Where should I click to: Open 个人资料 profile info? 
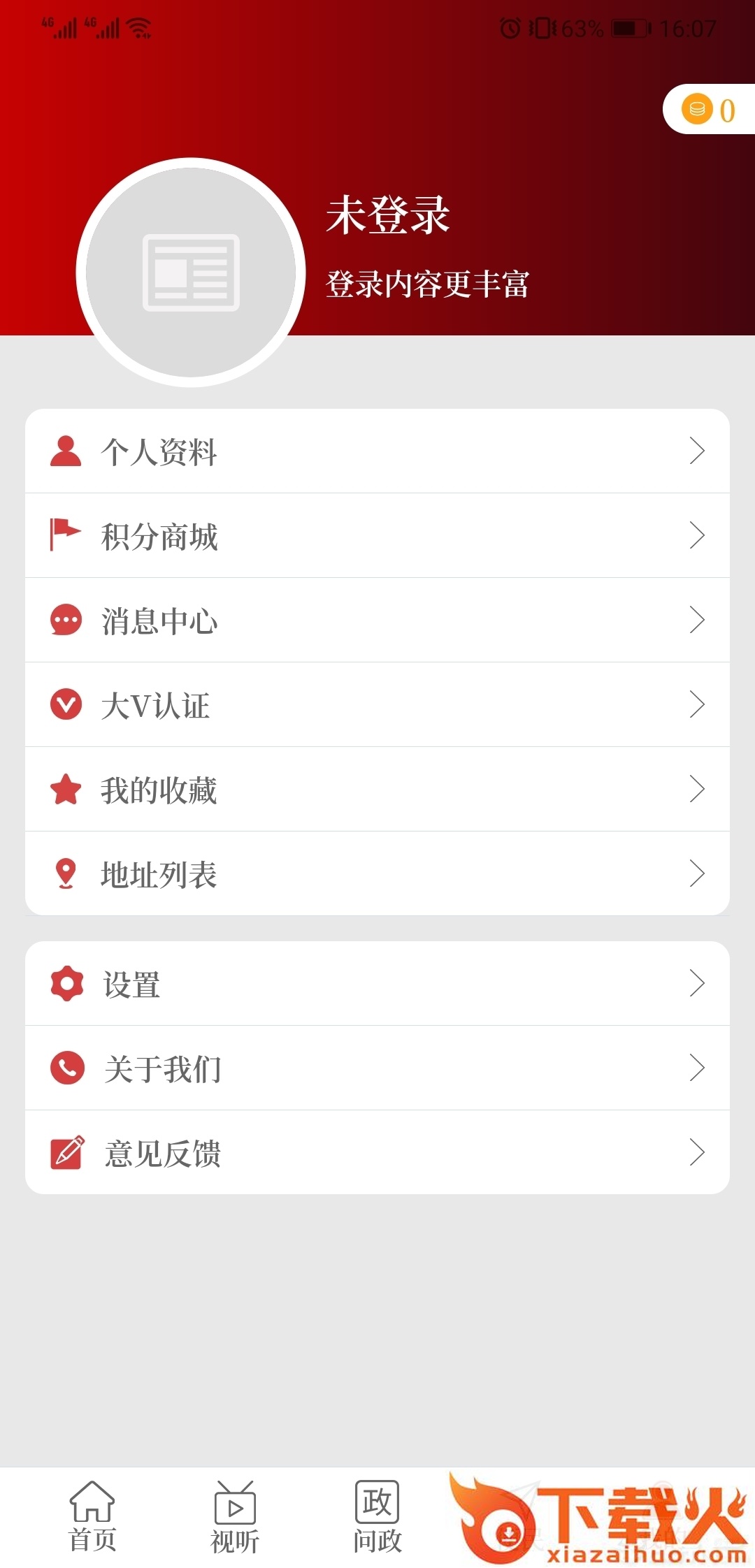[377, 451]
